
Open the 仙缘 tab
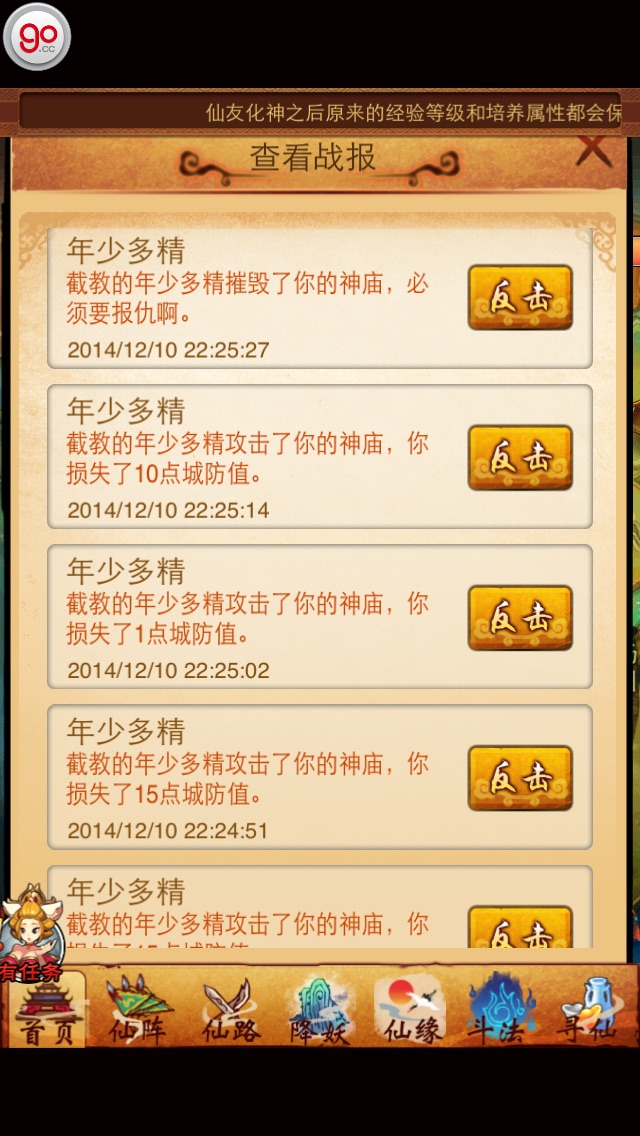(x=411, y=1010)
